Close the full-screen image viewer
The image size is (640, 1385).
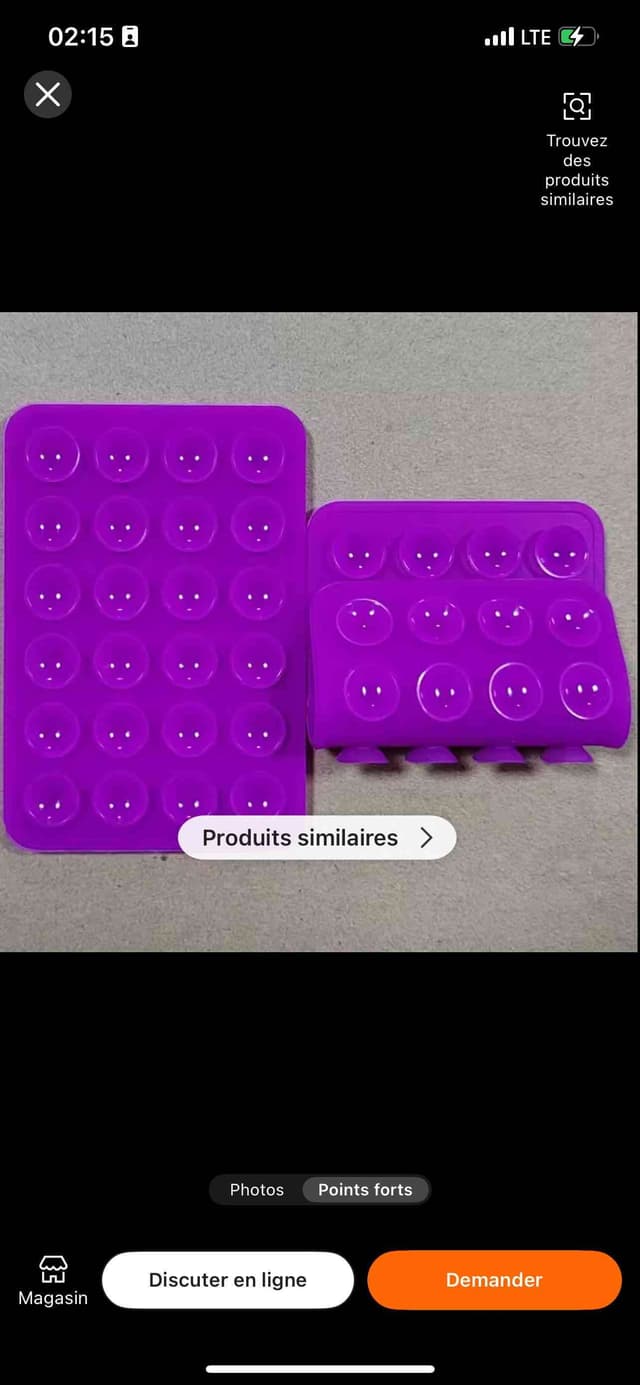pyautogui.click(x=48, y=95)
